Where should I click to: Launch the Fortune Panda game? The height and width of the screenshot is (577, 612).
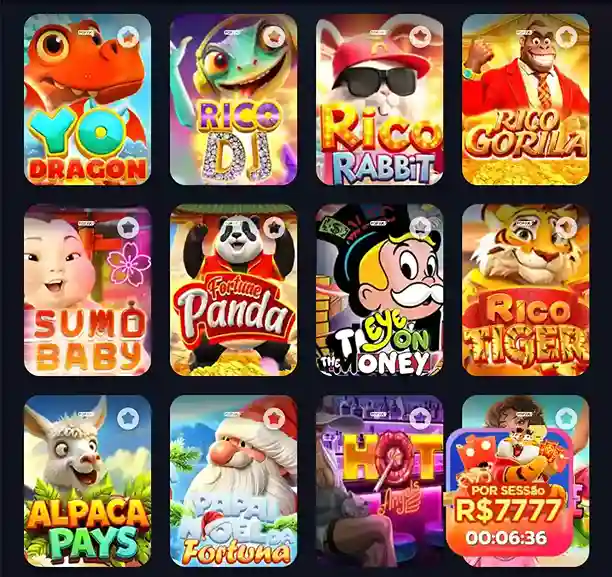[x=233, y=300]
